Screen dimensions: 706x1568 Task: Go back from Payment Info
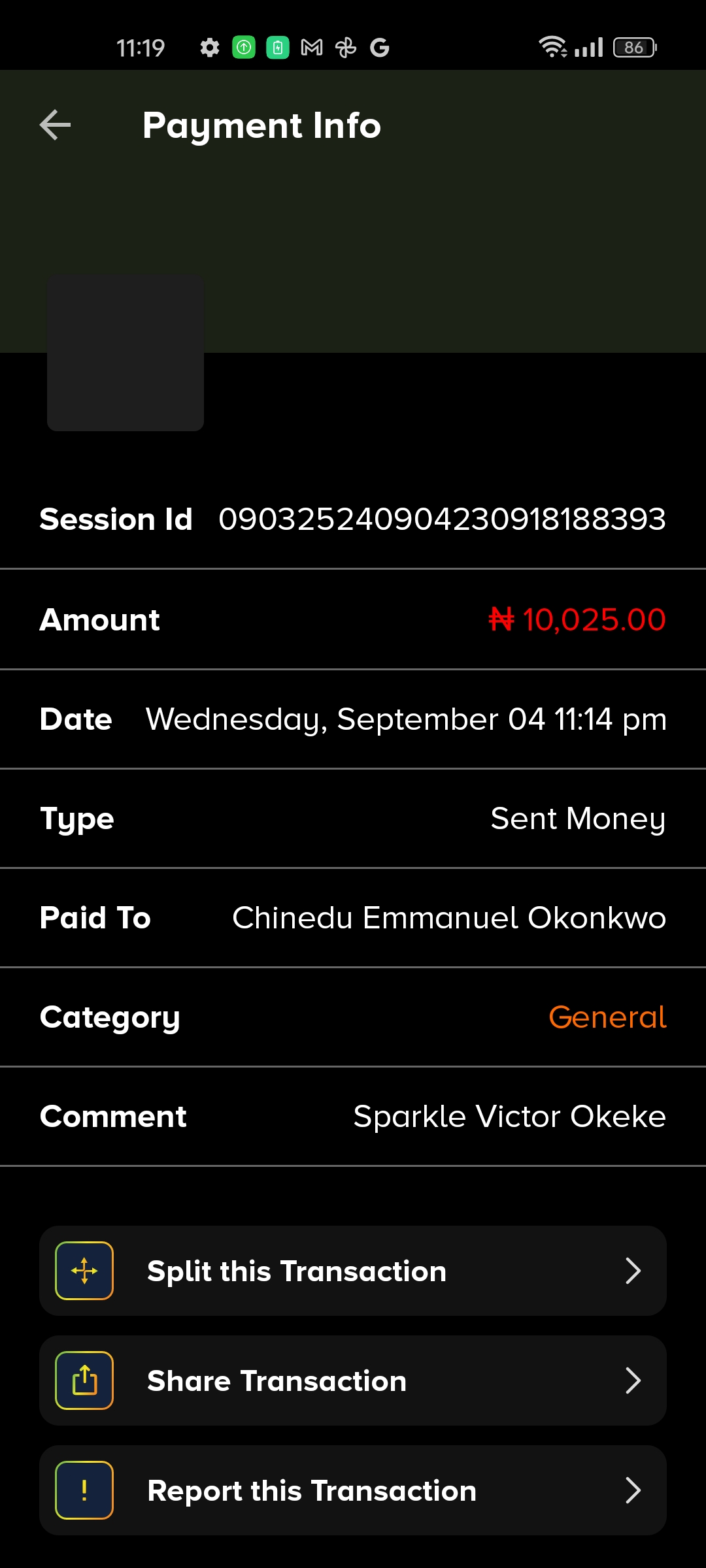click(55, 125)
